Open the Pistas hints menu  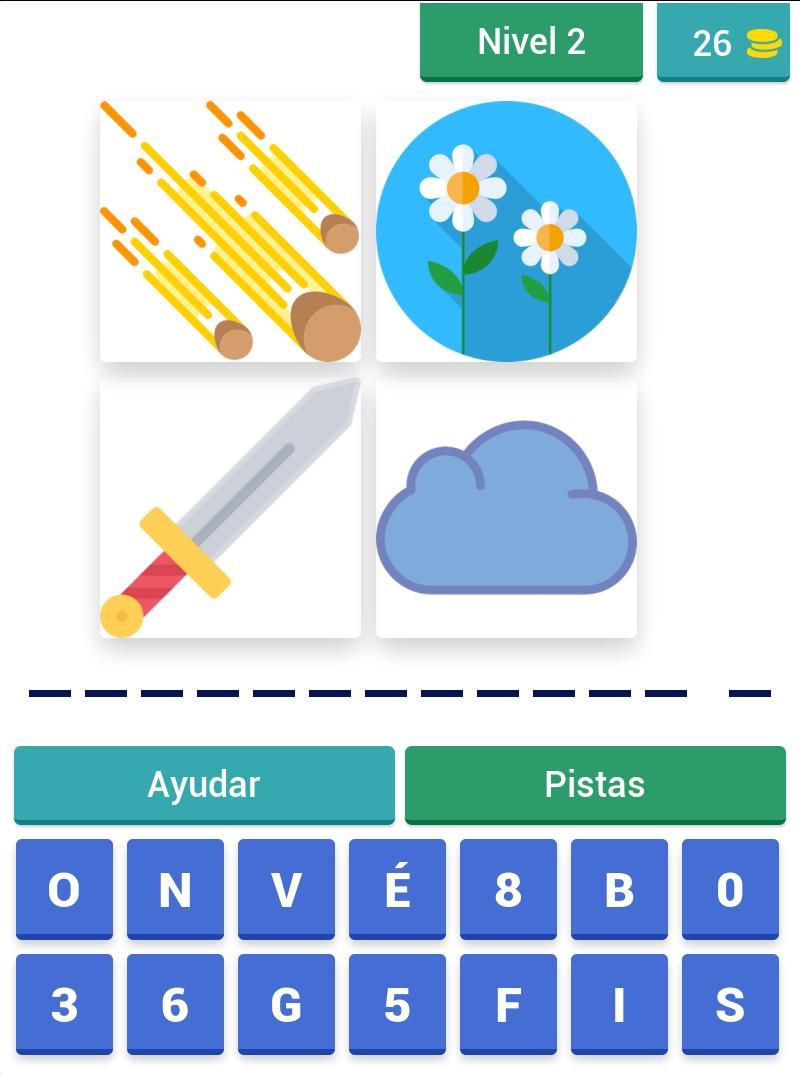pos(596,785)
